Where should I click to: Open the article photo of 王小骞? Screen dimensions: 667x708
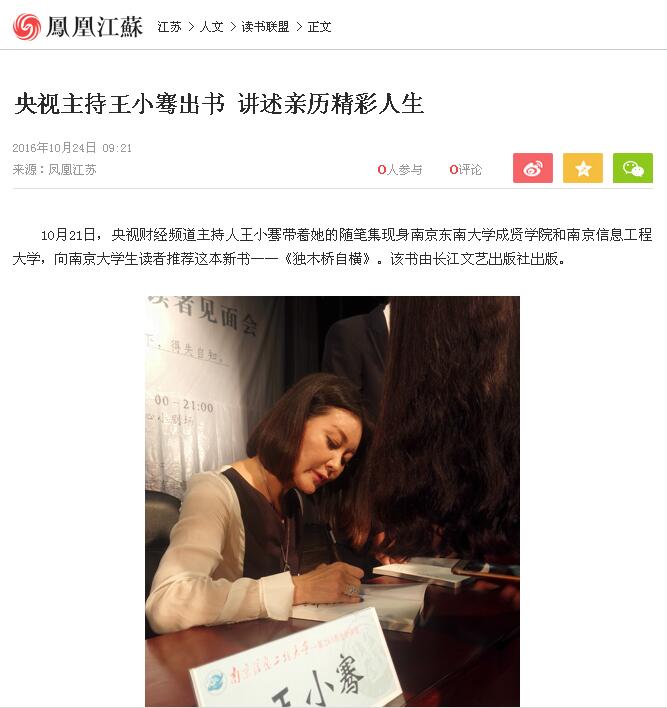[x=332, y=500]
